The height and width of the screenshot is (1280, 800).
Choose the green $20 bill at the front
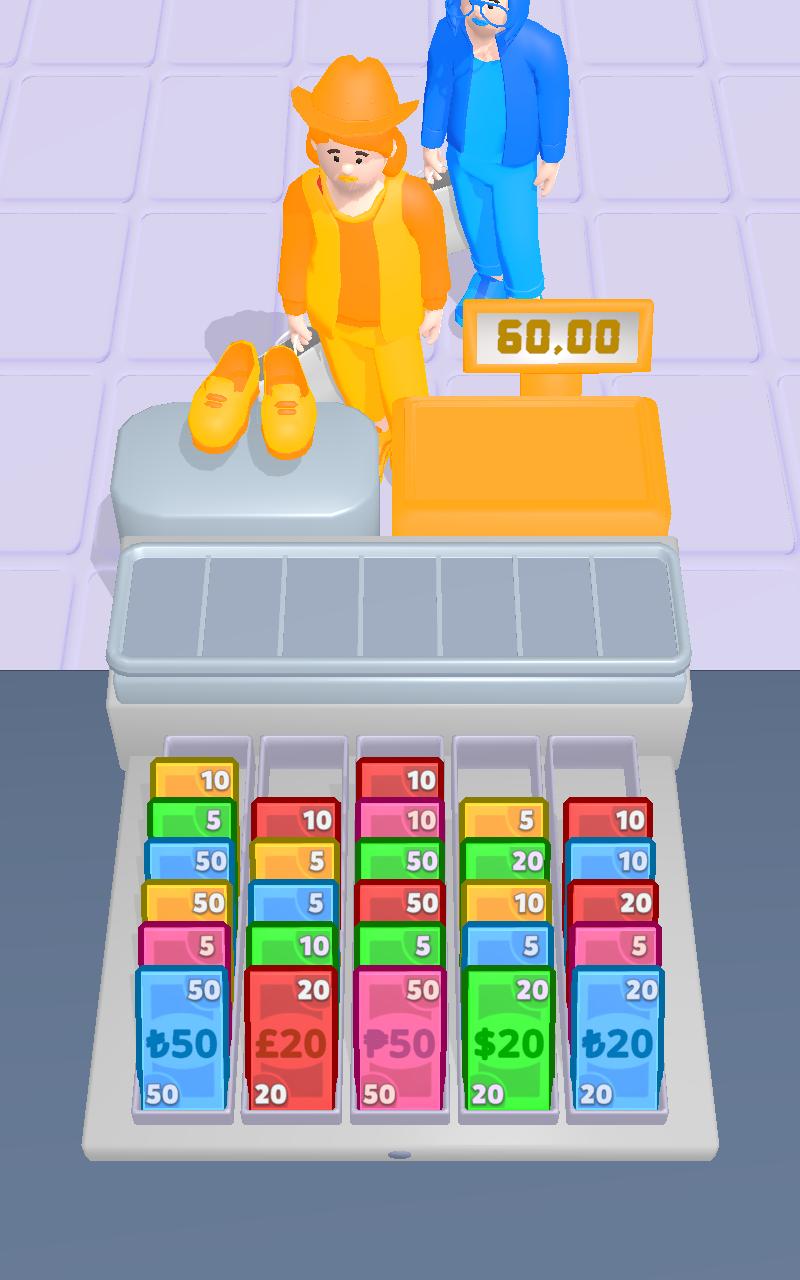(508, 1042)
